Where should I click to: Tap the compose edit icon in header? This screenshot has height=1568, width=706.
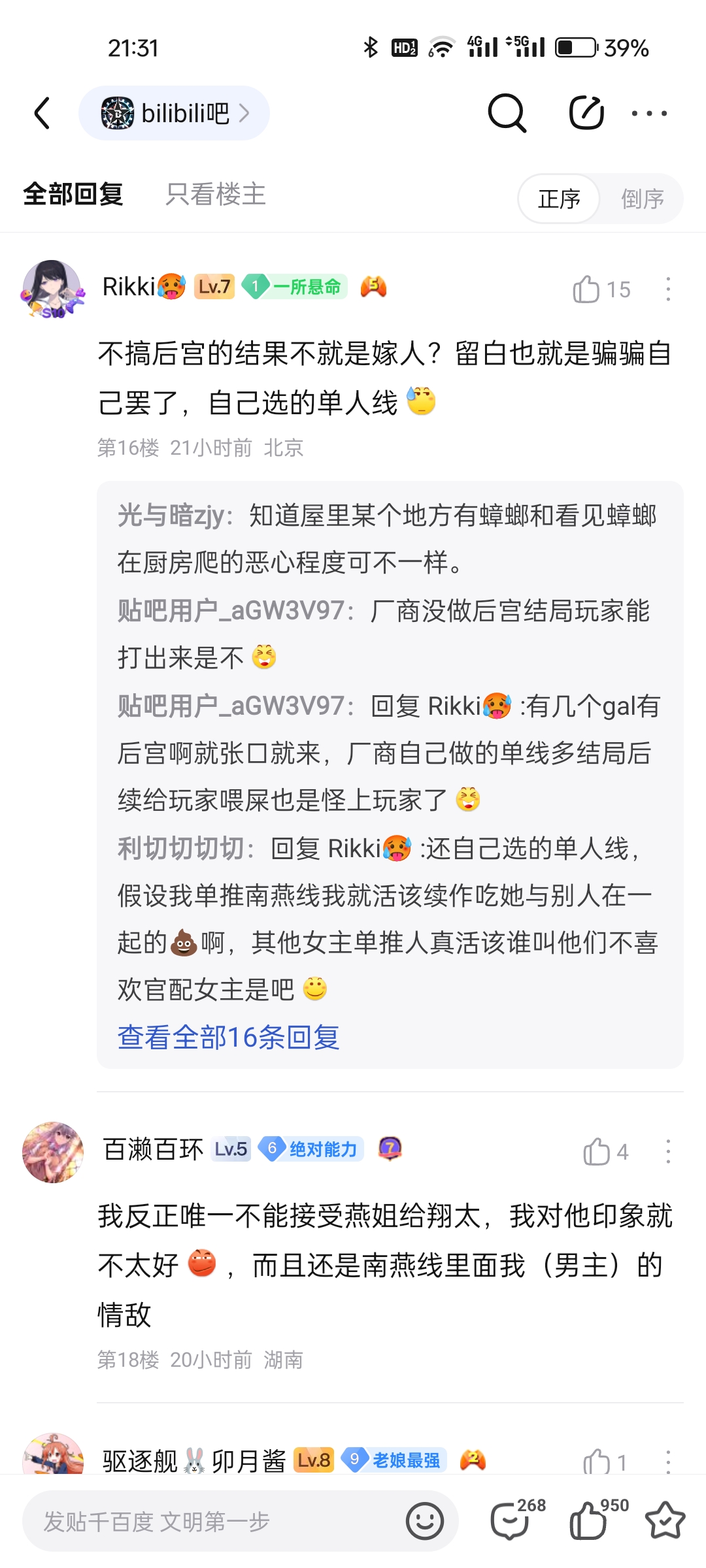pyautogui.click(x=586, y=113)
